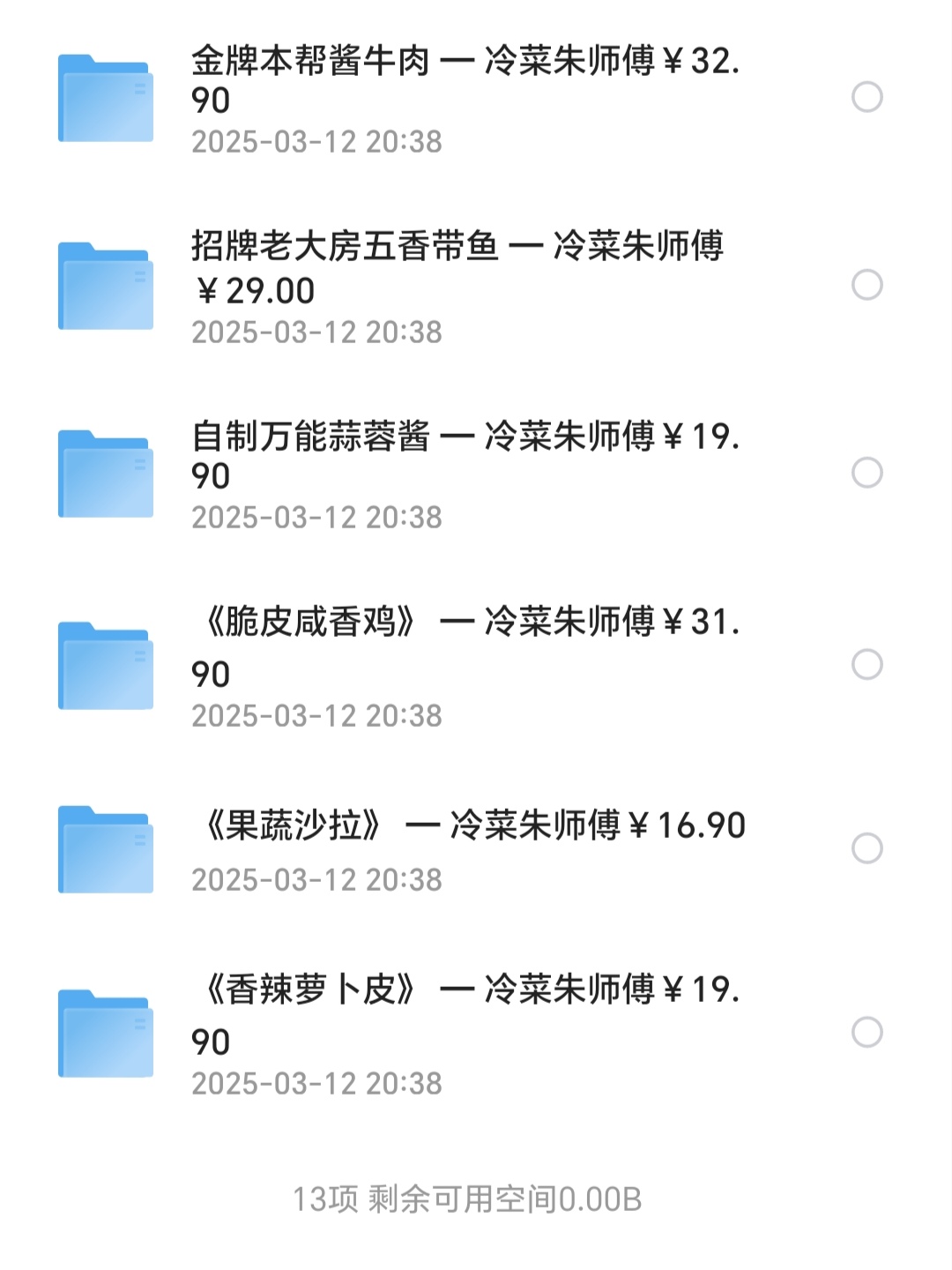The width and height of the screenshot is (952, 1270).
Task: Select the 招牌老大房五香带鱼 folder's circle
Action: (x=866, y=285)
